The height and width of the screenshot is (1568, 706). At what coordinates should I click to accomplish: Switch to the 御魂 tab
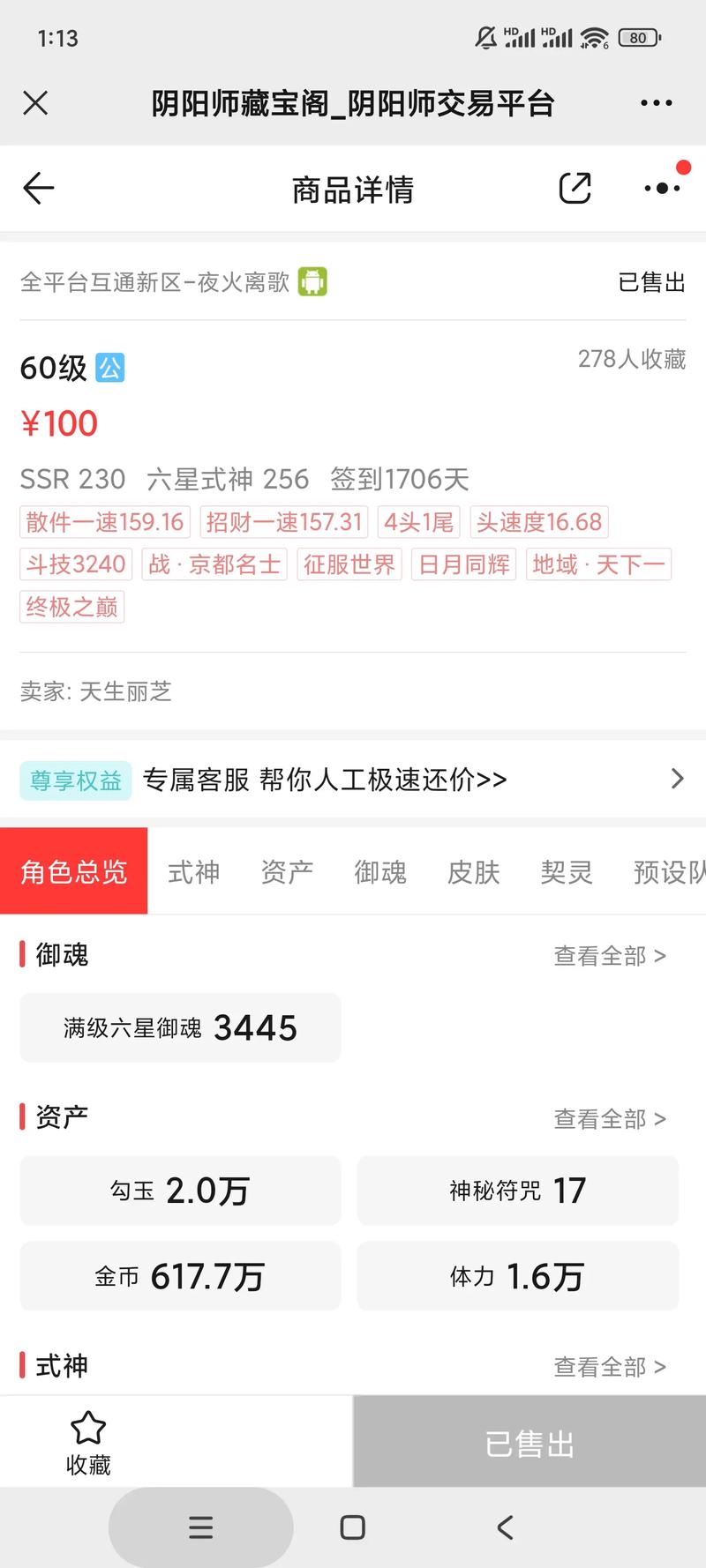point(380,872)
